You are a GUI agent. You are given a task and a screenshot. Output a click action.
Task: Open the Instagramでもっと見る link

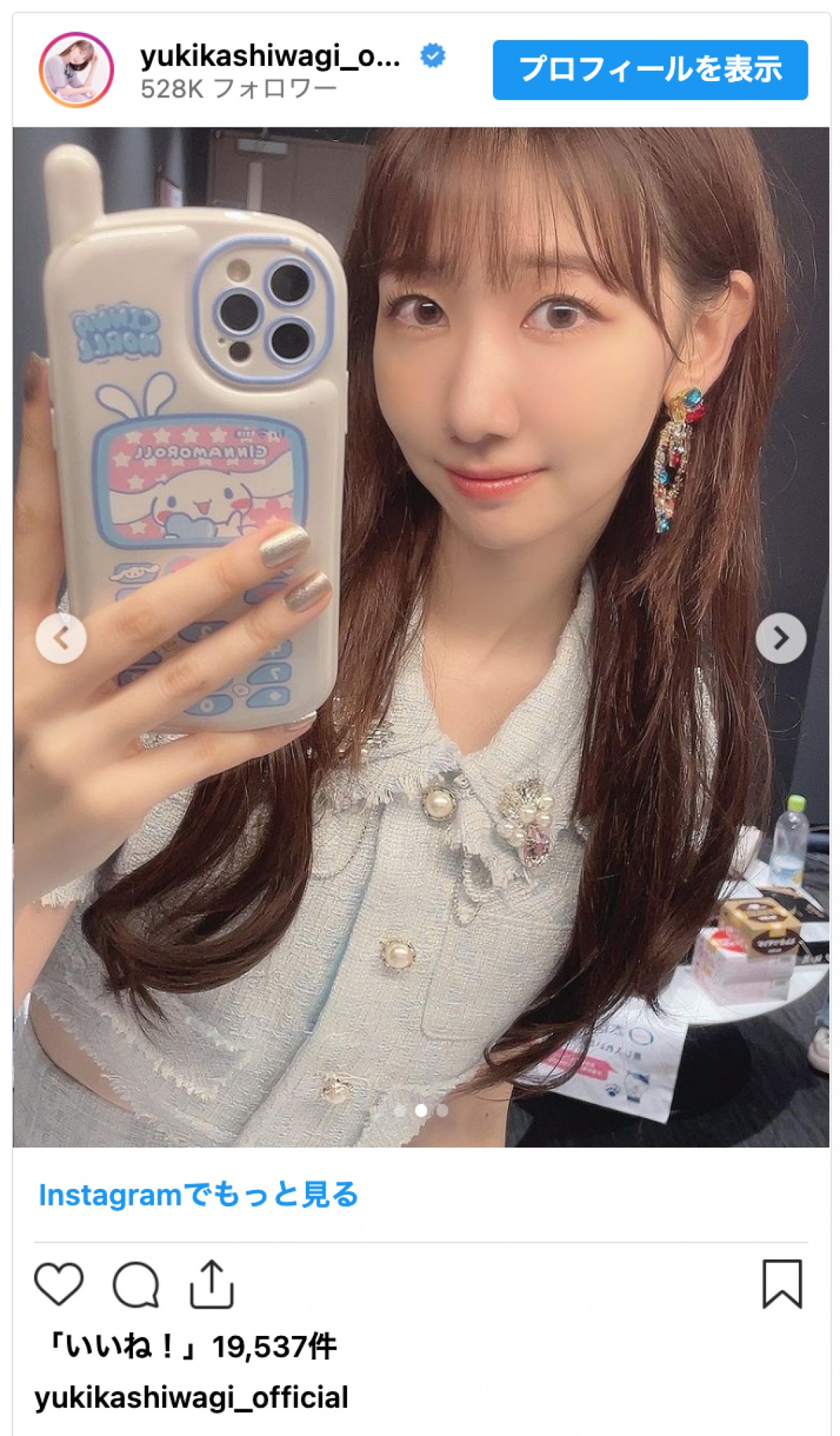tap(198, 1195)
